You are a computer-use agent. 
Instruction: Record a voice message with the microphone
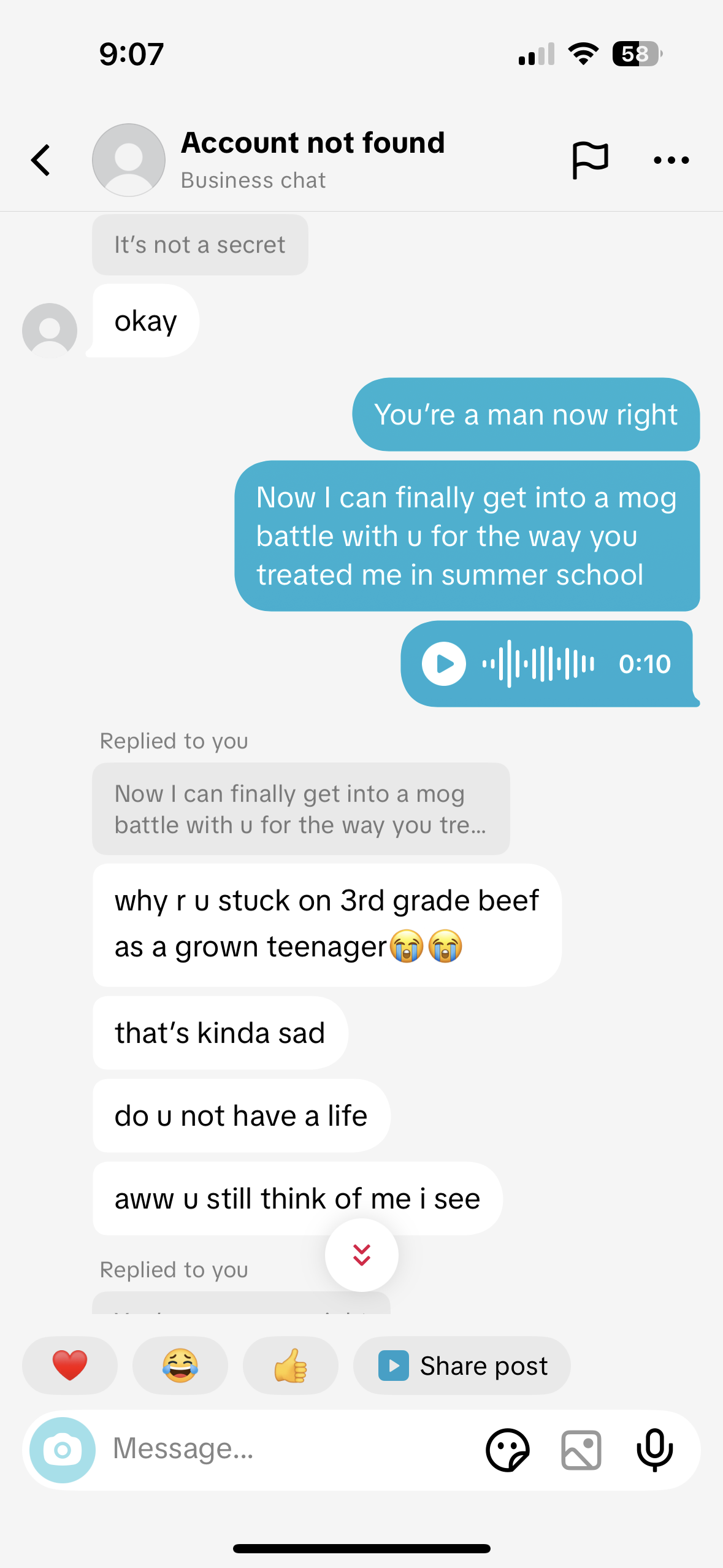tap(654, 1450)
